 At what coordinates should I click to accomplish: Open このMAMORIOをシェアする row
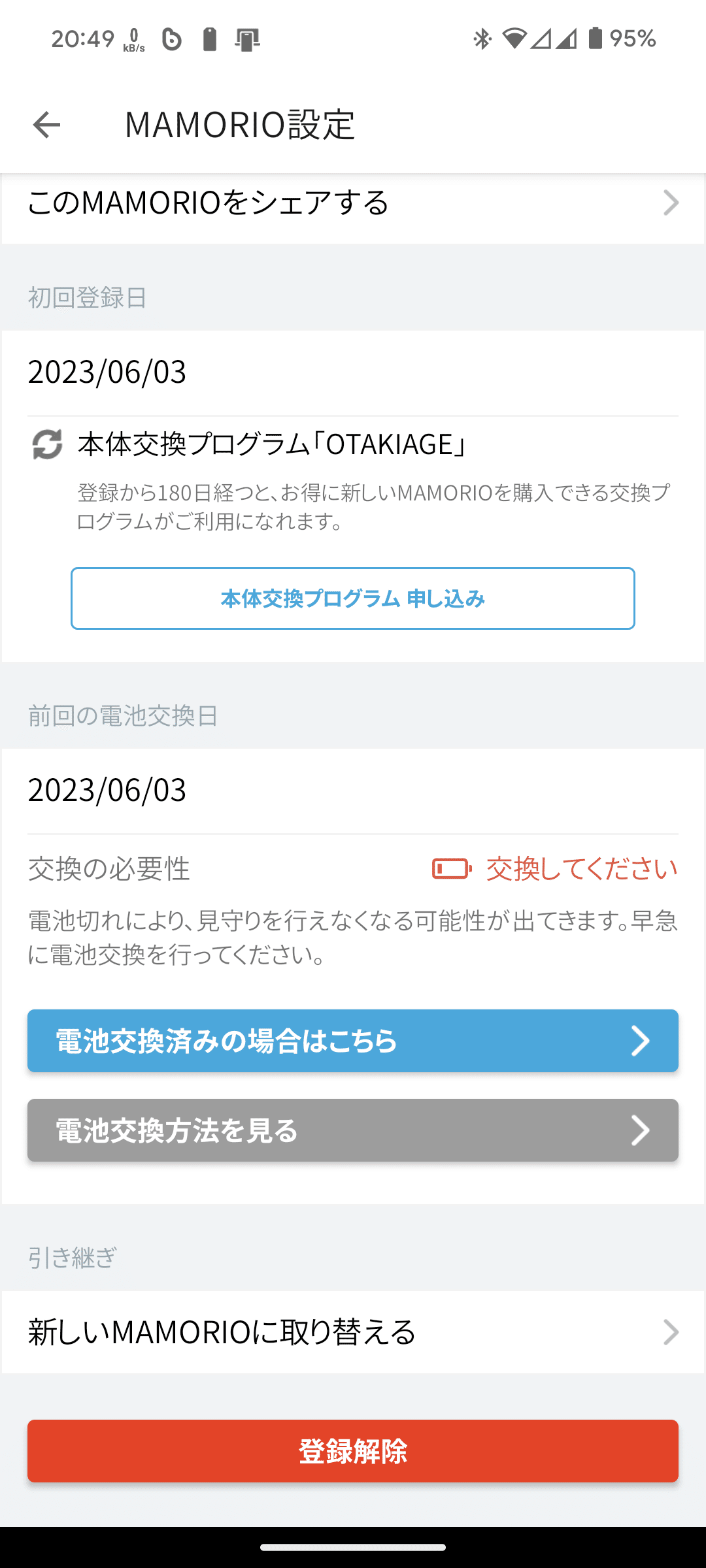[x=353, y=204]
